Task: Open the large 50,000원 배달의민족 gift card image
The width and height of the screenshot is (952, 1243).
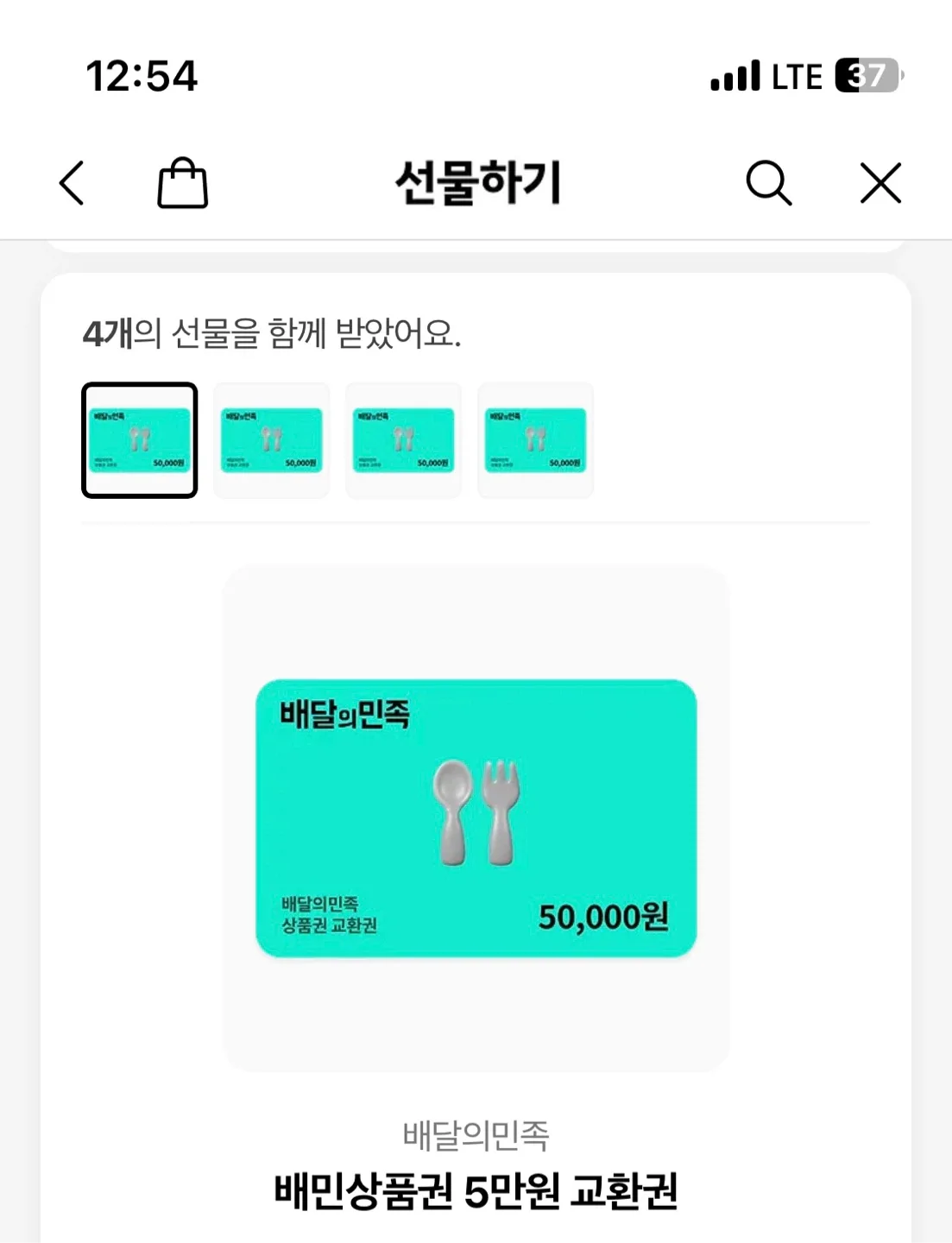Action: point(476,818)
